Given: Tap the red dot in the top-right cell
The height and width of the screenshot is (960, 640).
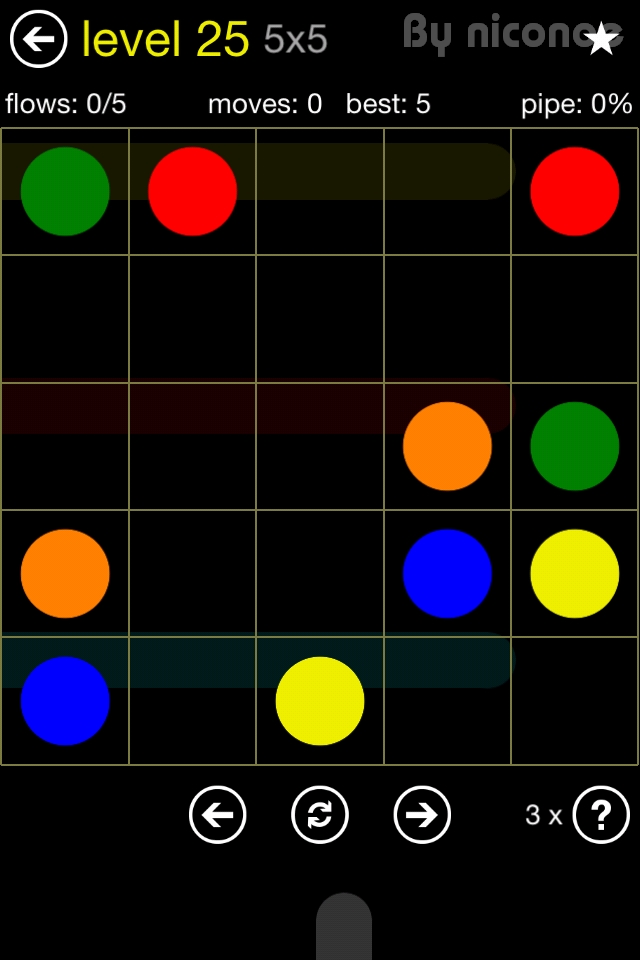Looking at the screenshot, I should click(574, 191).
